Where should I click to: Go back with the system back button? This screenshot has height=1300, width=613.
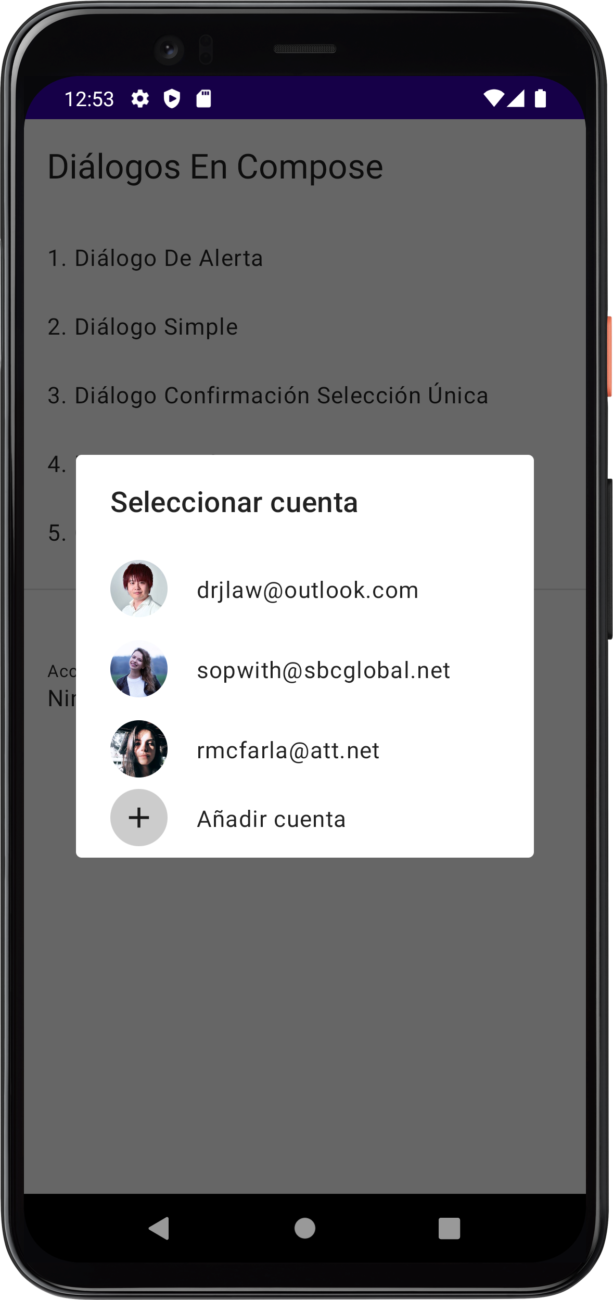coord(158,1228)
